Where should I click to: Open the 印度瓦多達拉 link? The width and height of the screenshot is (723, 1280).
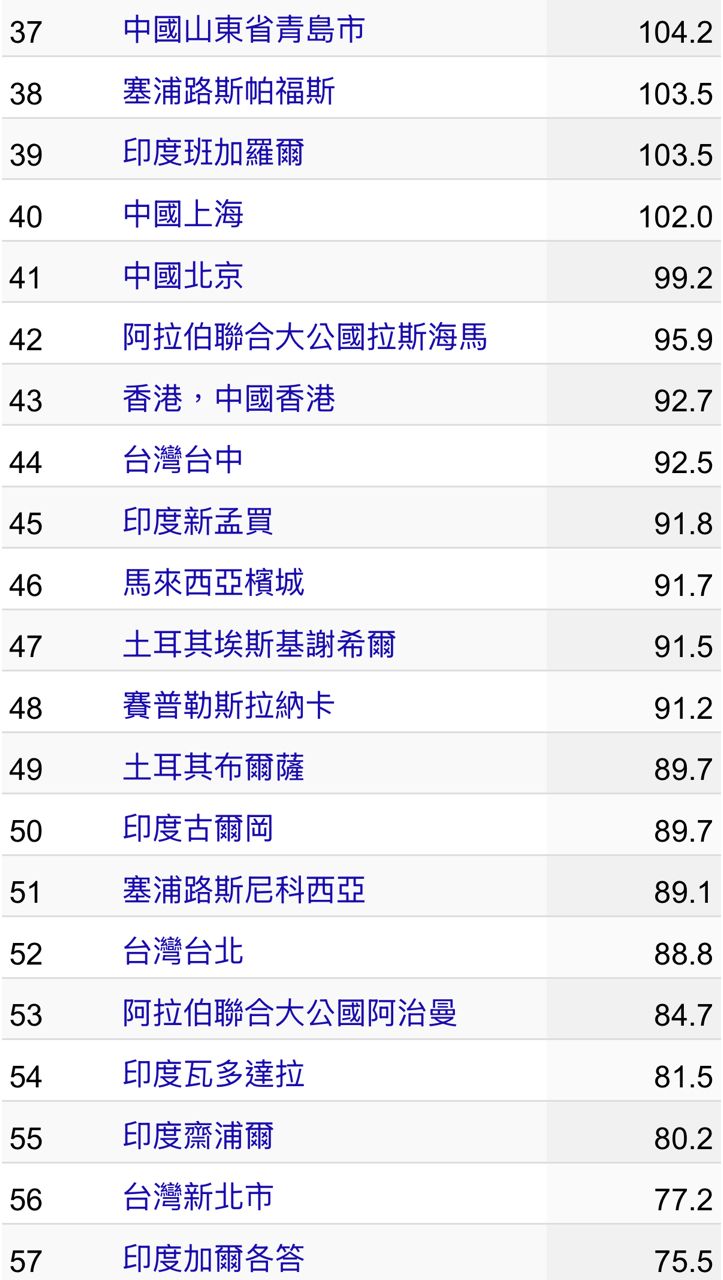pyautogui.click(x=213, y=1075)
